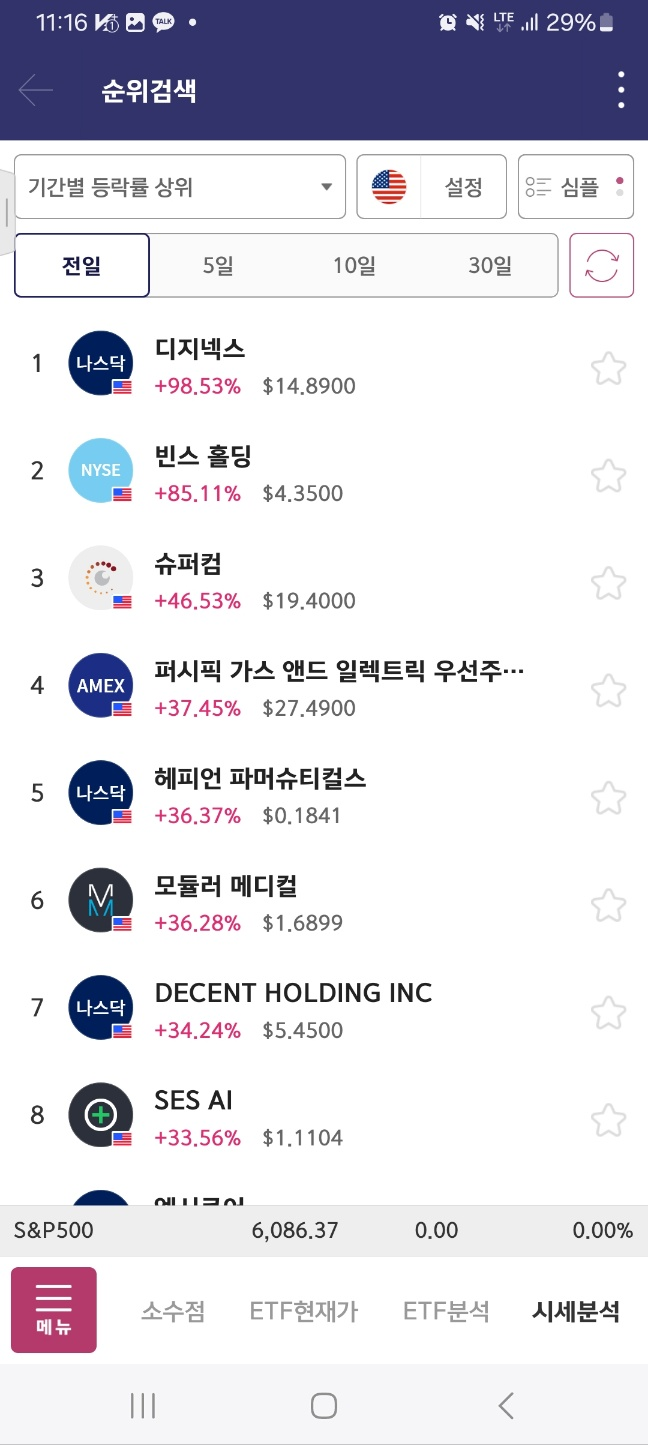Switch to the 10일 period tab
Image resolution: width=648 pixels, height=1445 pixels.
click(x=354, y=266)
